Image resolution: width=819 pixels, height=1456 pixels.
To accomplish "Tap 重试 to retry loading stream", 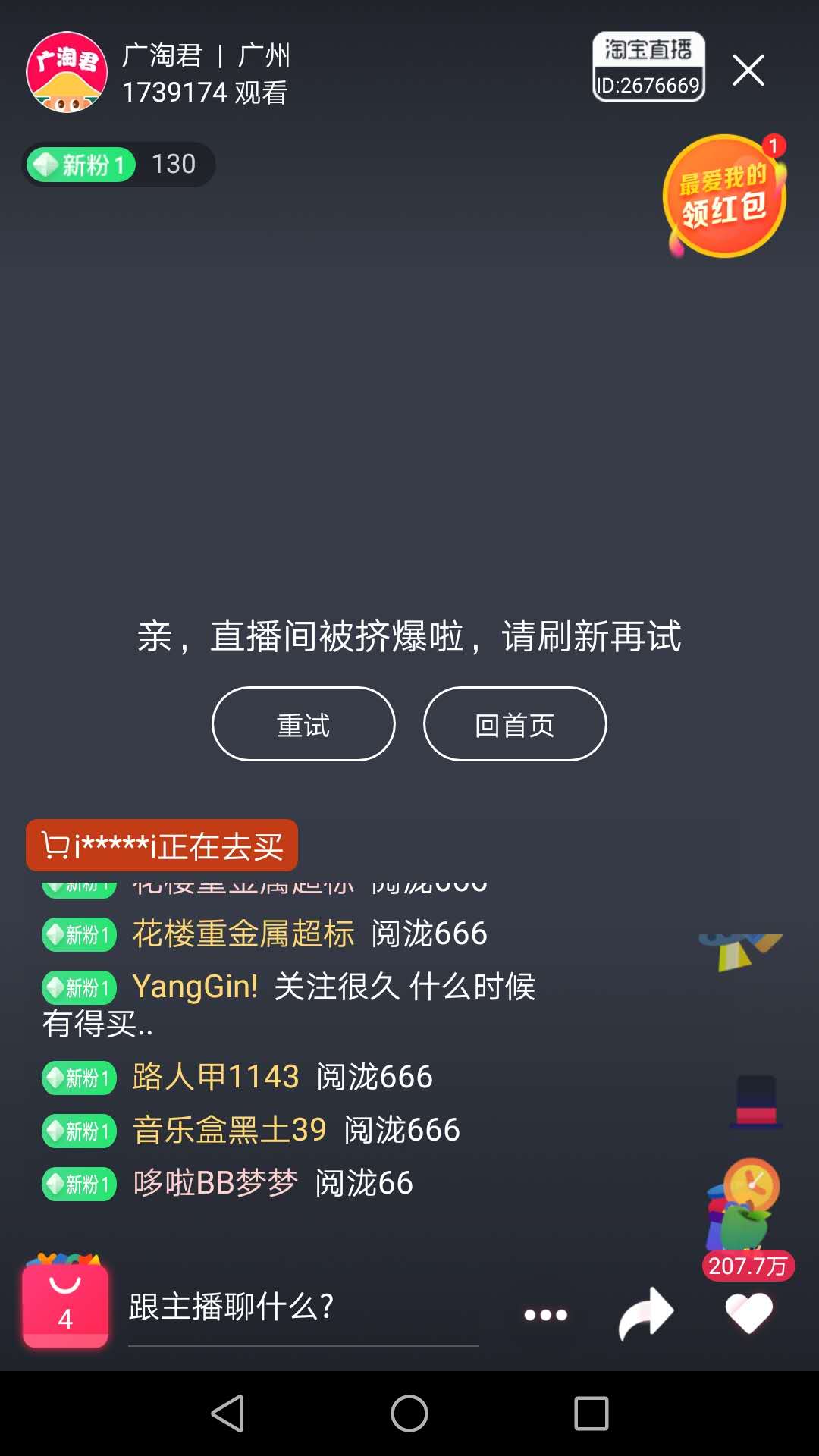I will [303, 724].
